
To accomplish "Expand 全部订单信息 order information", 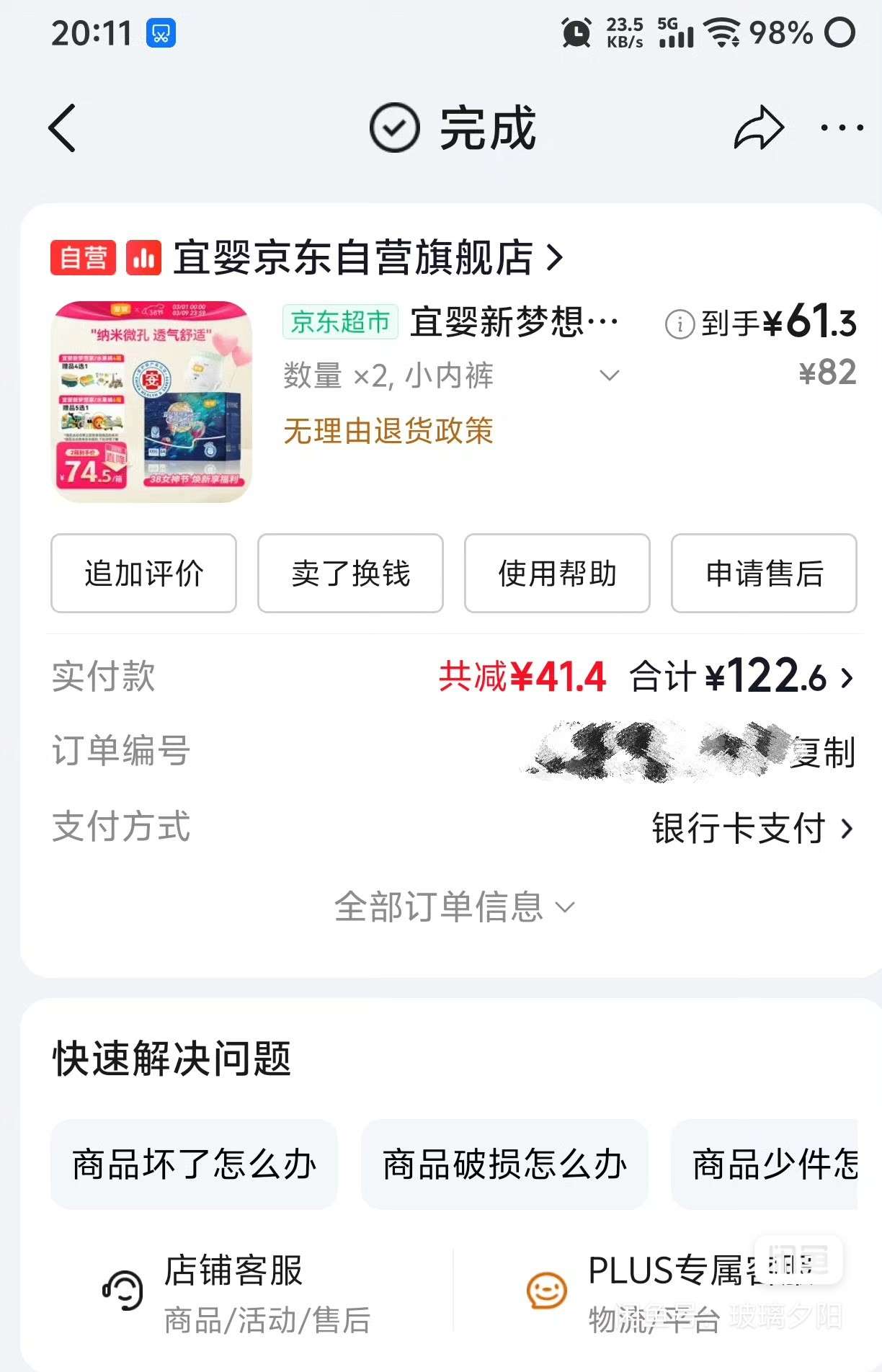I will (454, 906).
